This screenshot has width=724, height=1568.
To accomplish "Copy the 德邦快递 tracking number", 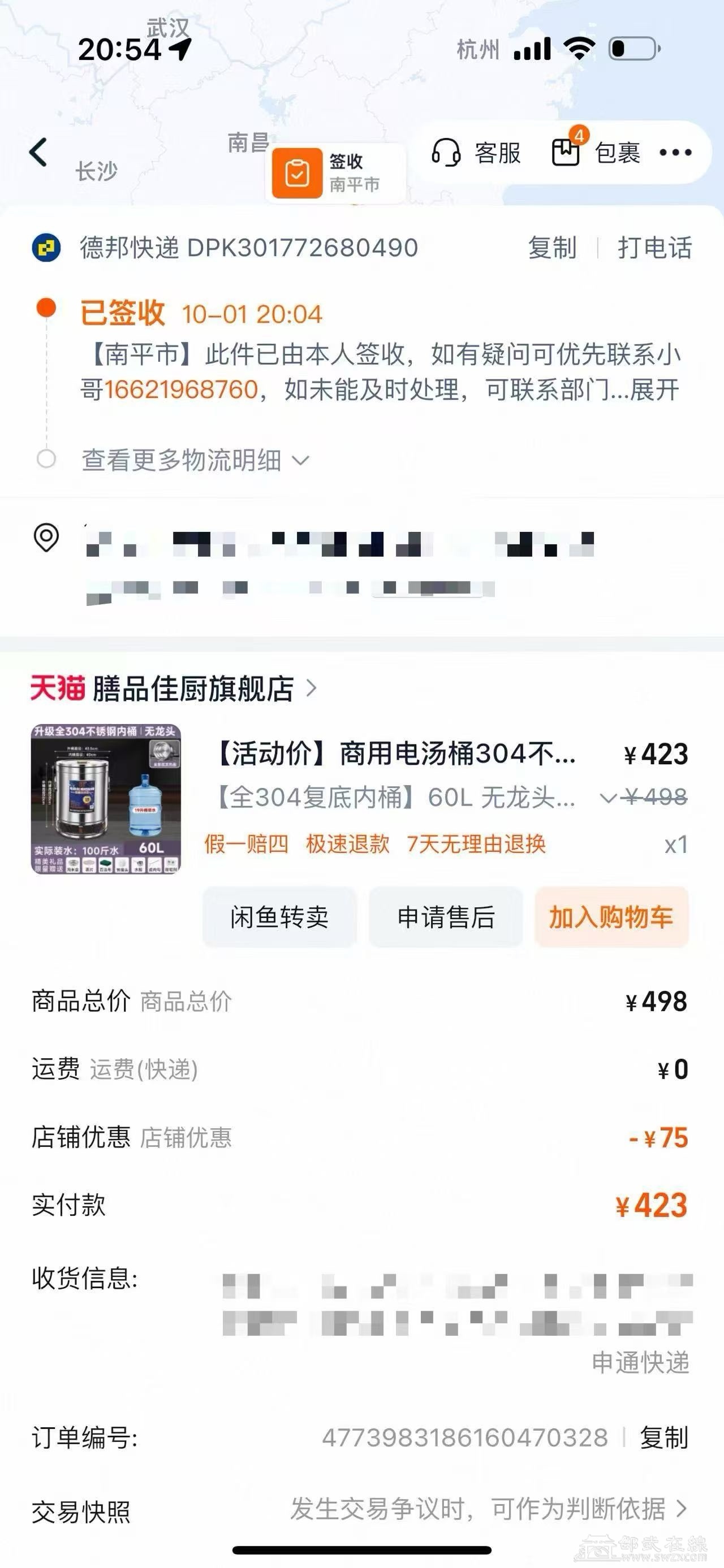I will click(551, 248).
